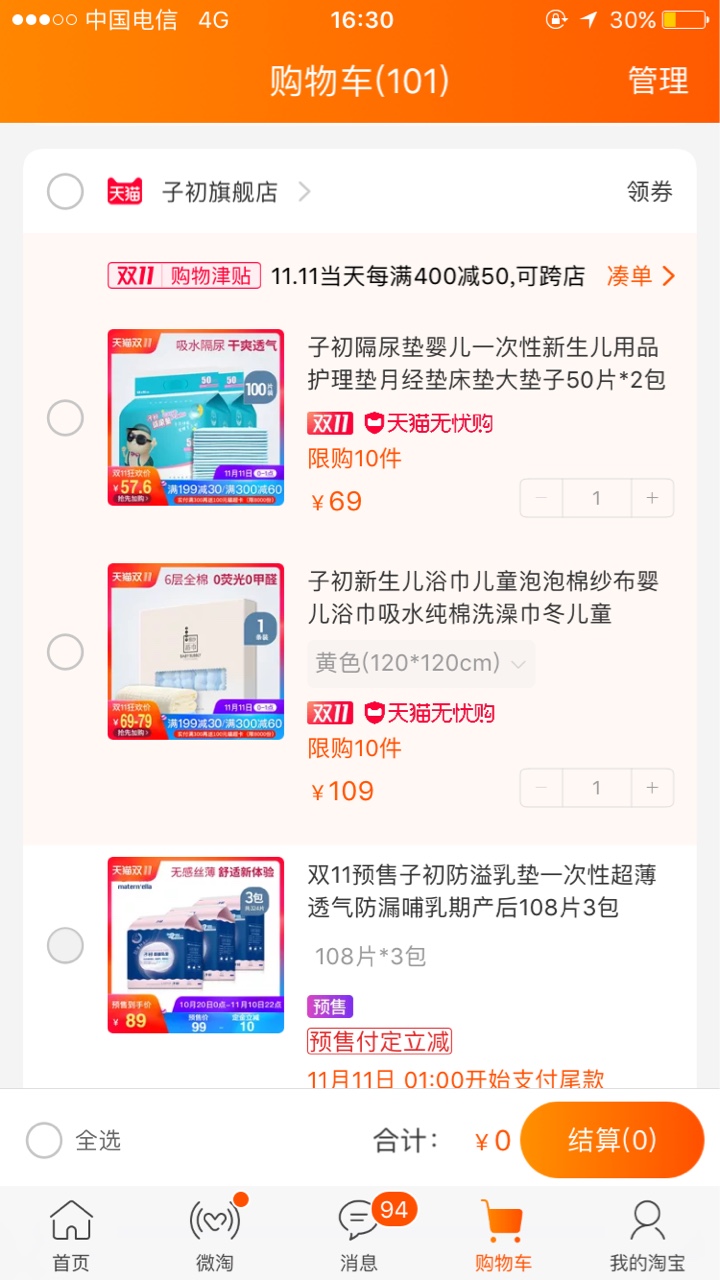Open the 子初新生儿浴巾 product image

(196, 651)
